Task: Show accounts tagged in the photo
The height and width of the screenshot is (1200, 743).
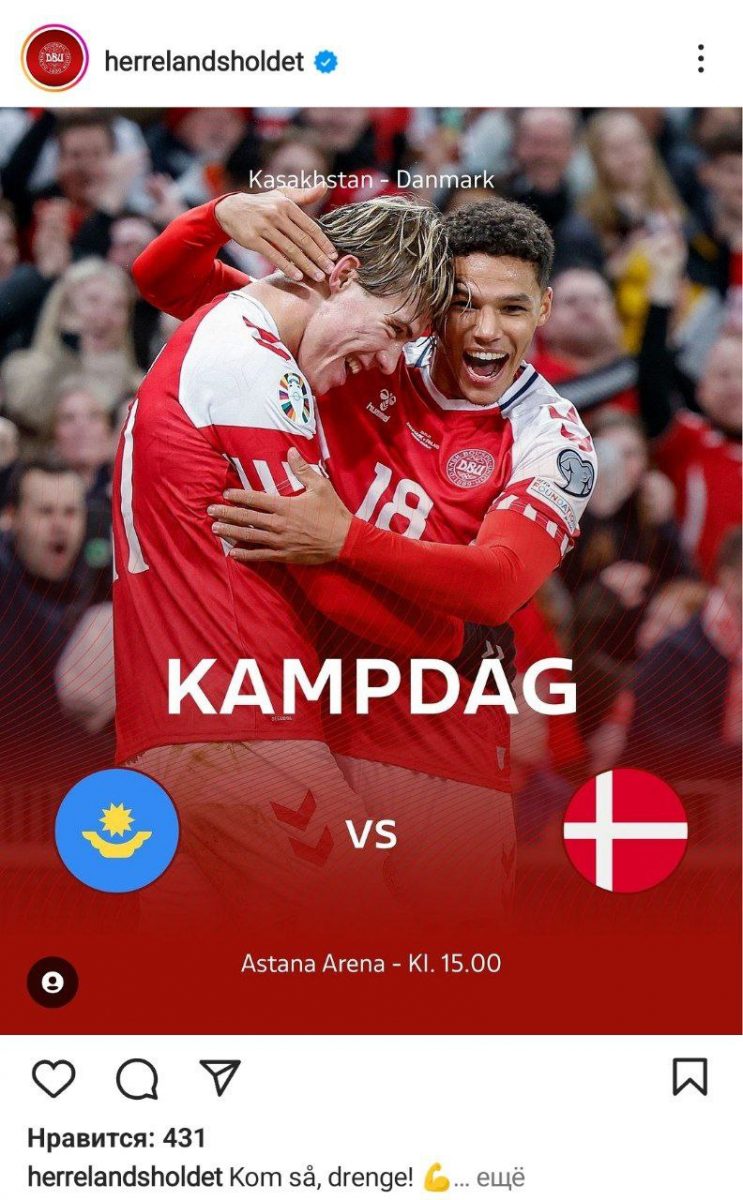Action: 53,983
